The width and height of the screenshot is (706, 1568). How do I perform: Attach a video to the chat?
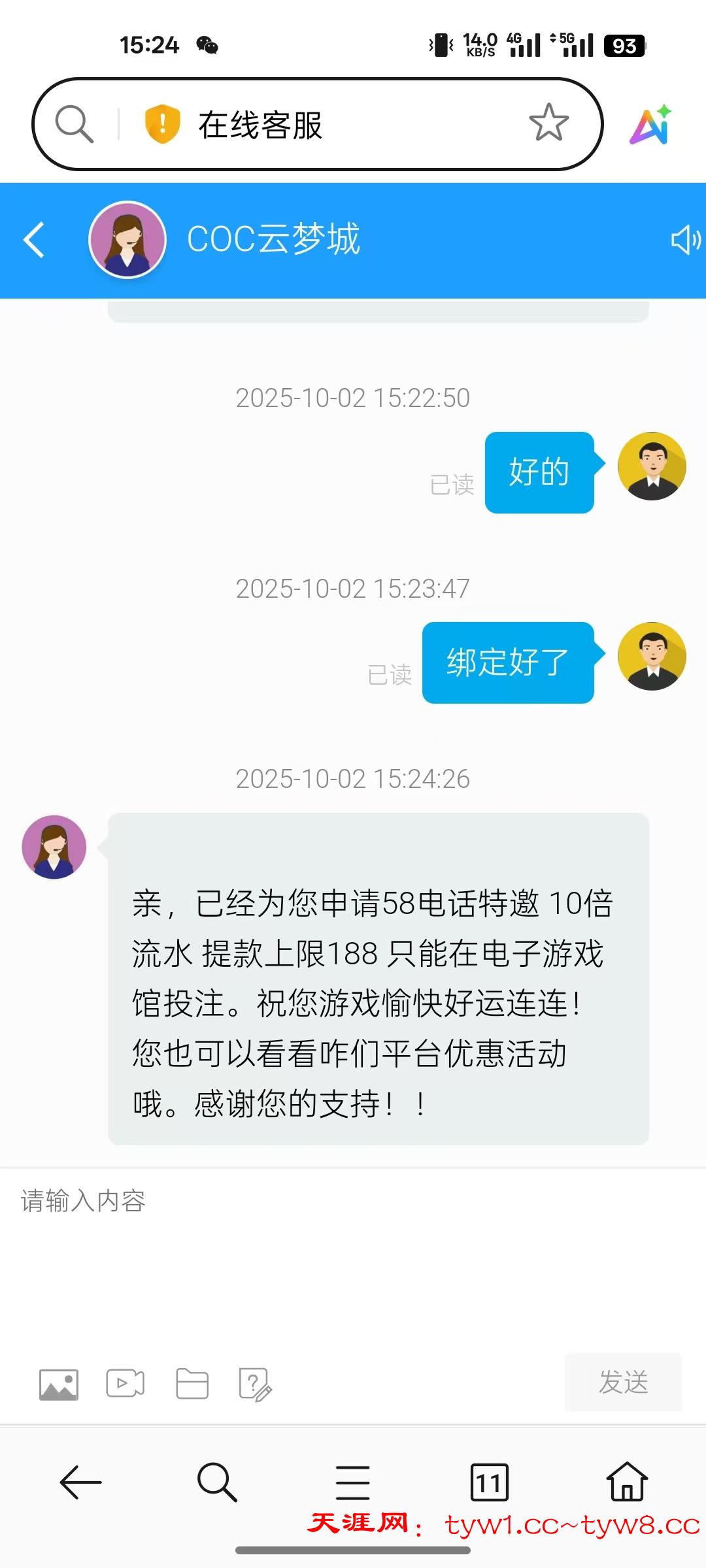click(x=126, y=1383)
